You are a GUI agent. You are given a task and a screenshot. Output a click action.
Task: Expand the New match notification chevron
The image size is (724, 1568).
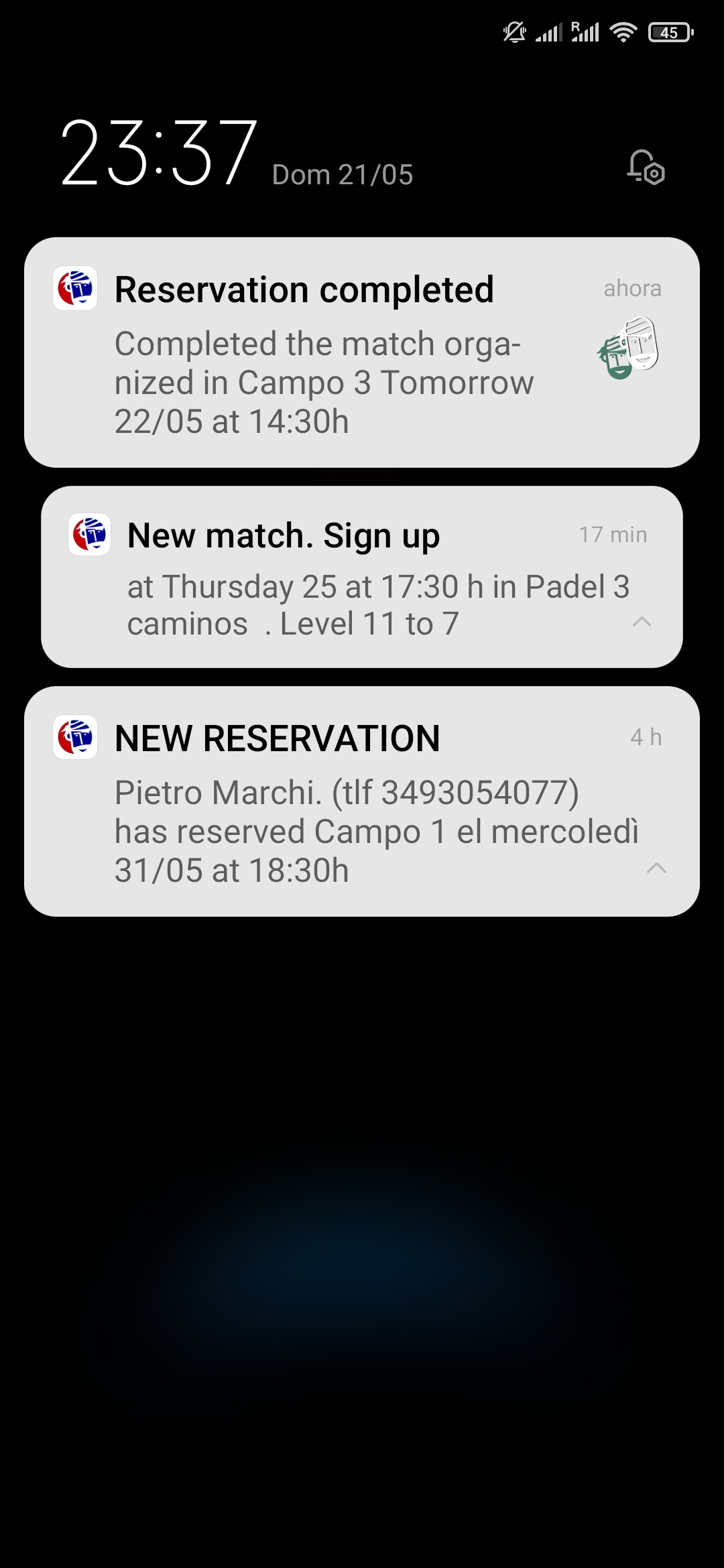tap(642, 622)
